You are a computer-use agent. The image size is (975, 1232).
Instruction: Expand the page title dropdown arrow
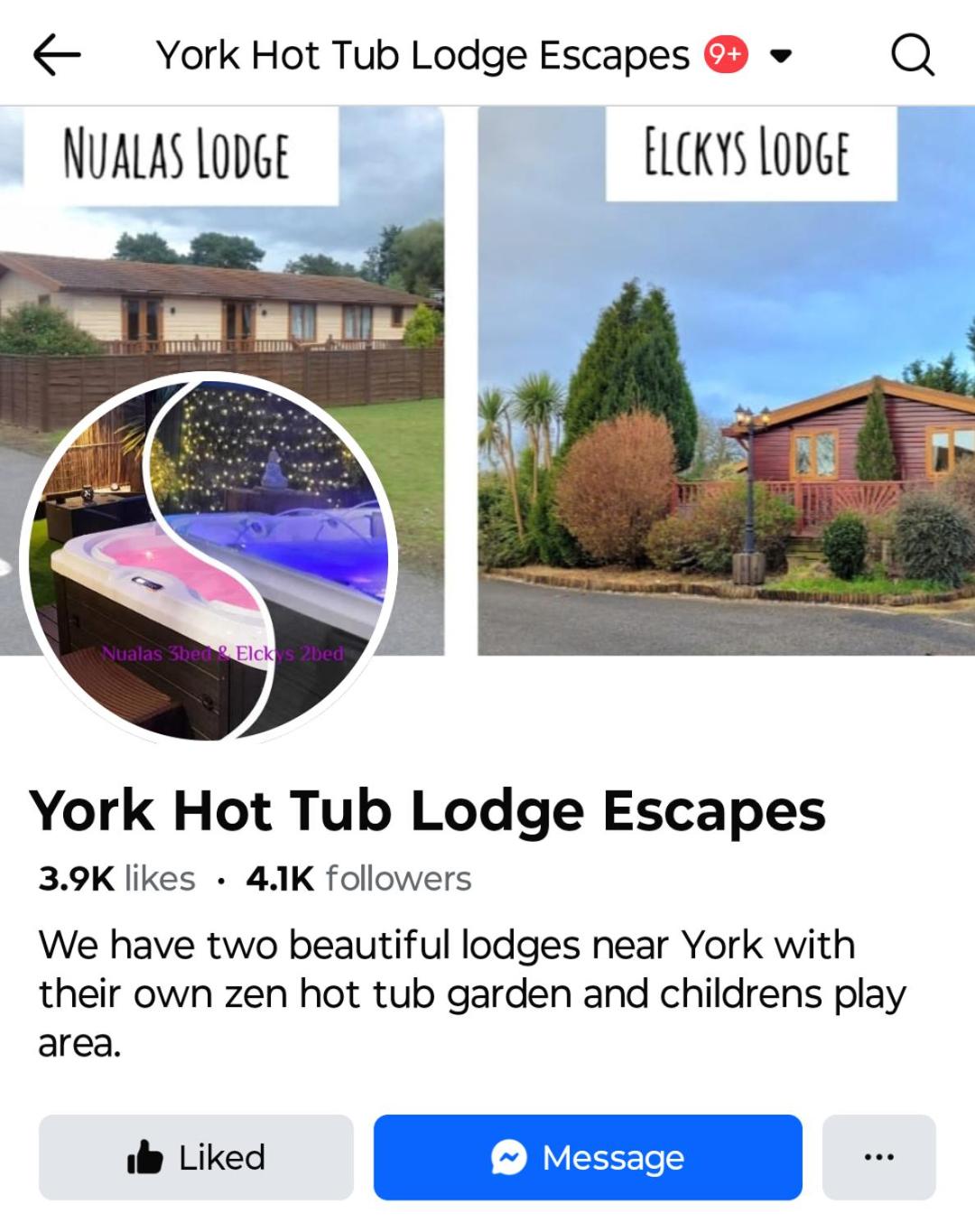pyautogui.click(x=781, y=56)
